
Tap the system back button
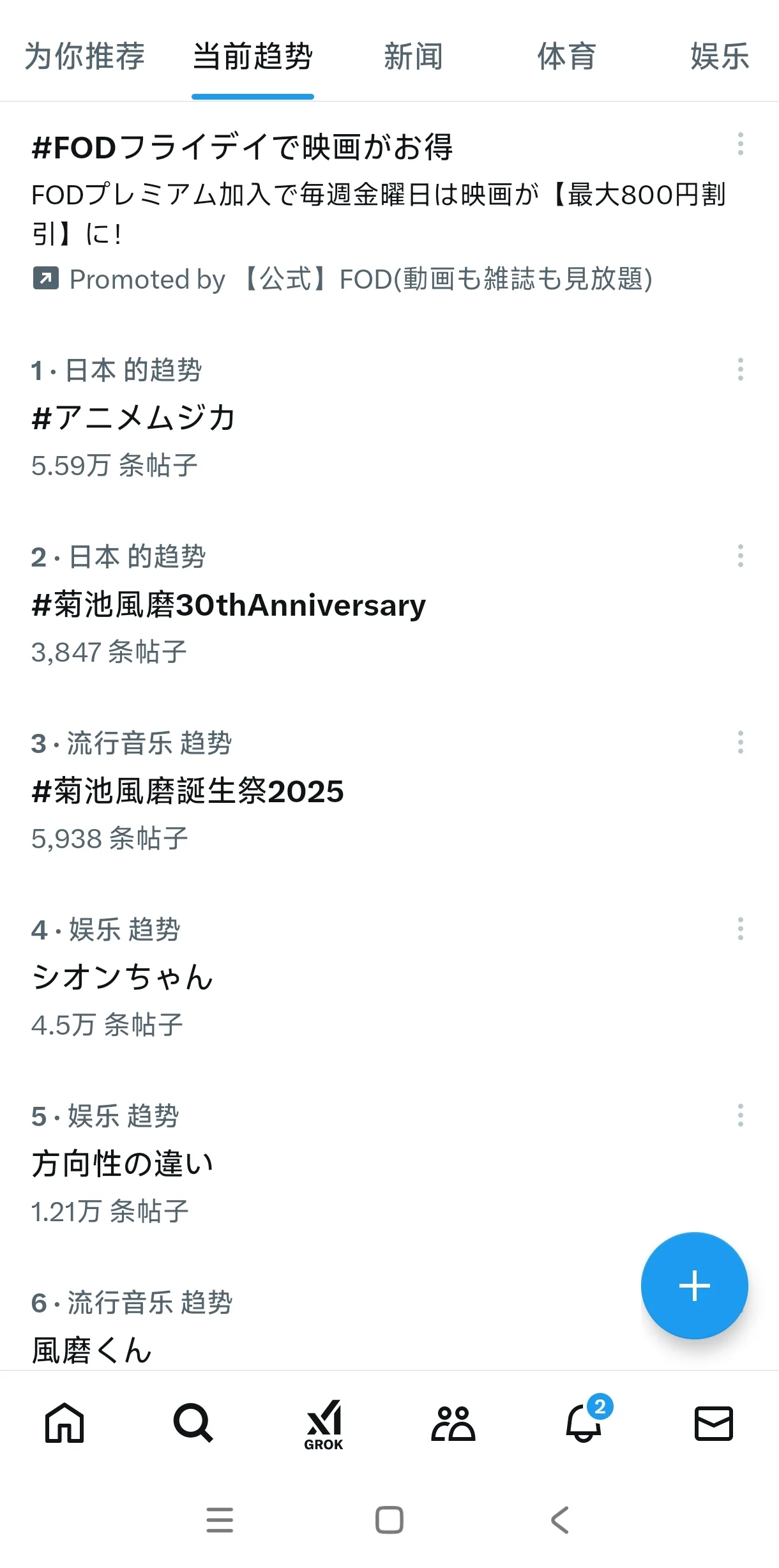tap(560, 1520)
